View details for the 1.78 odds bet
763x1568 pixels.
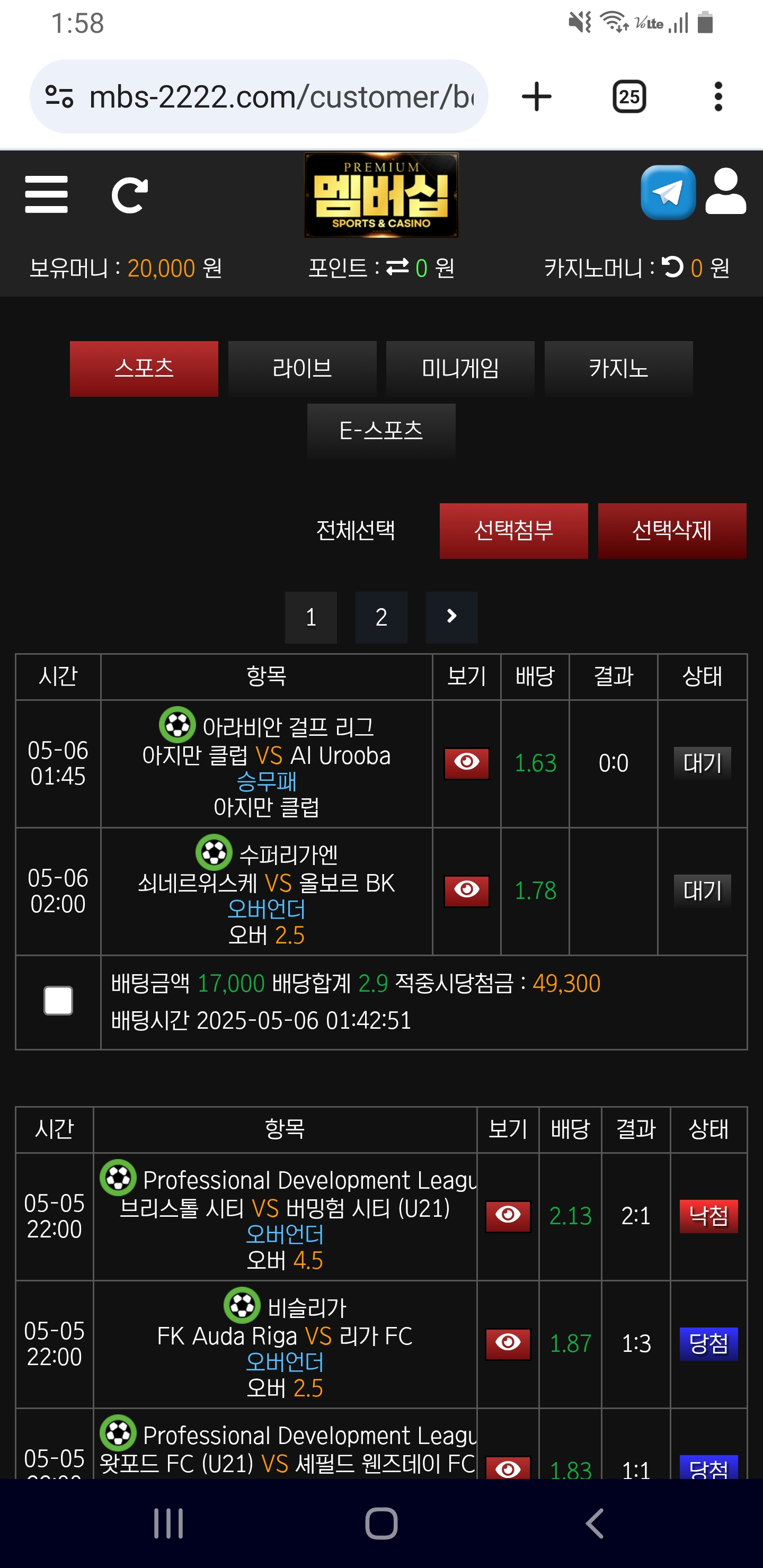point(466,890)
